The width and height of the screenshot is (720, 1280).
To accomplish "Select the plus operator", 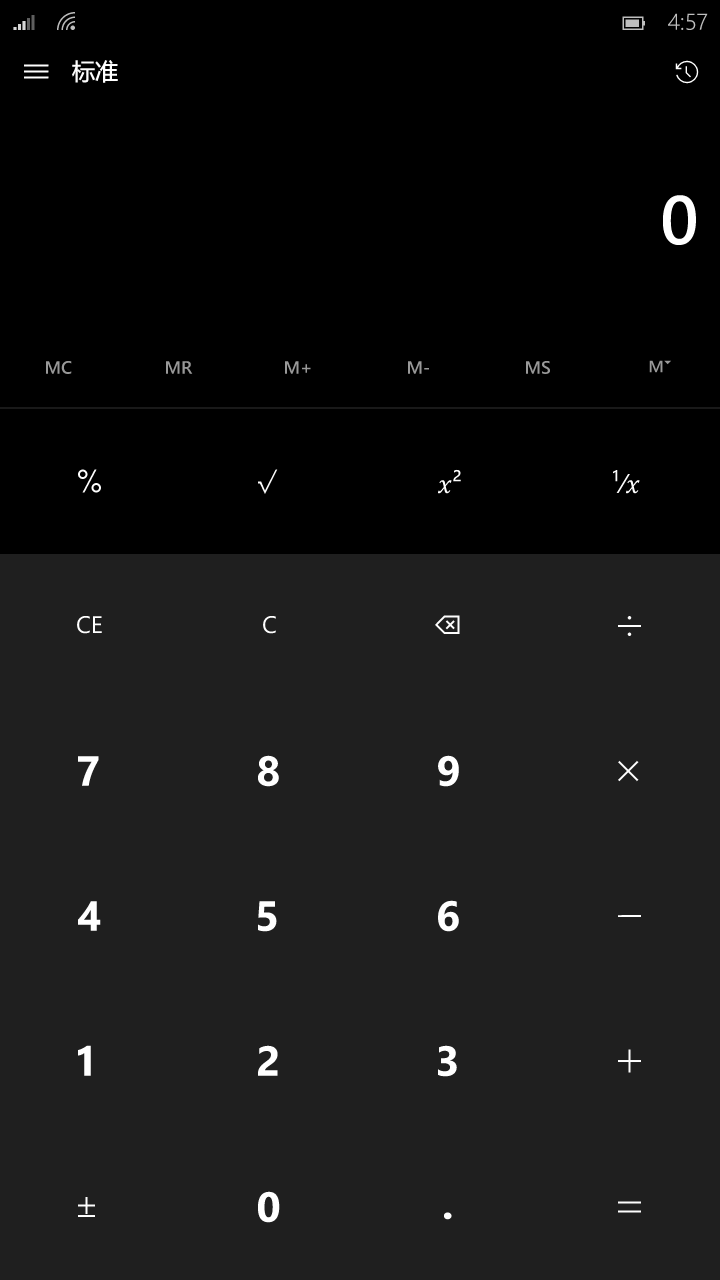I will click(x=629, y=1061).
